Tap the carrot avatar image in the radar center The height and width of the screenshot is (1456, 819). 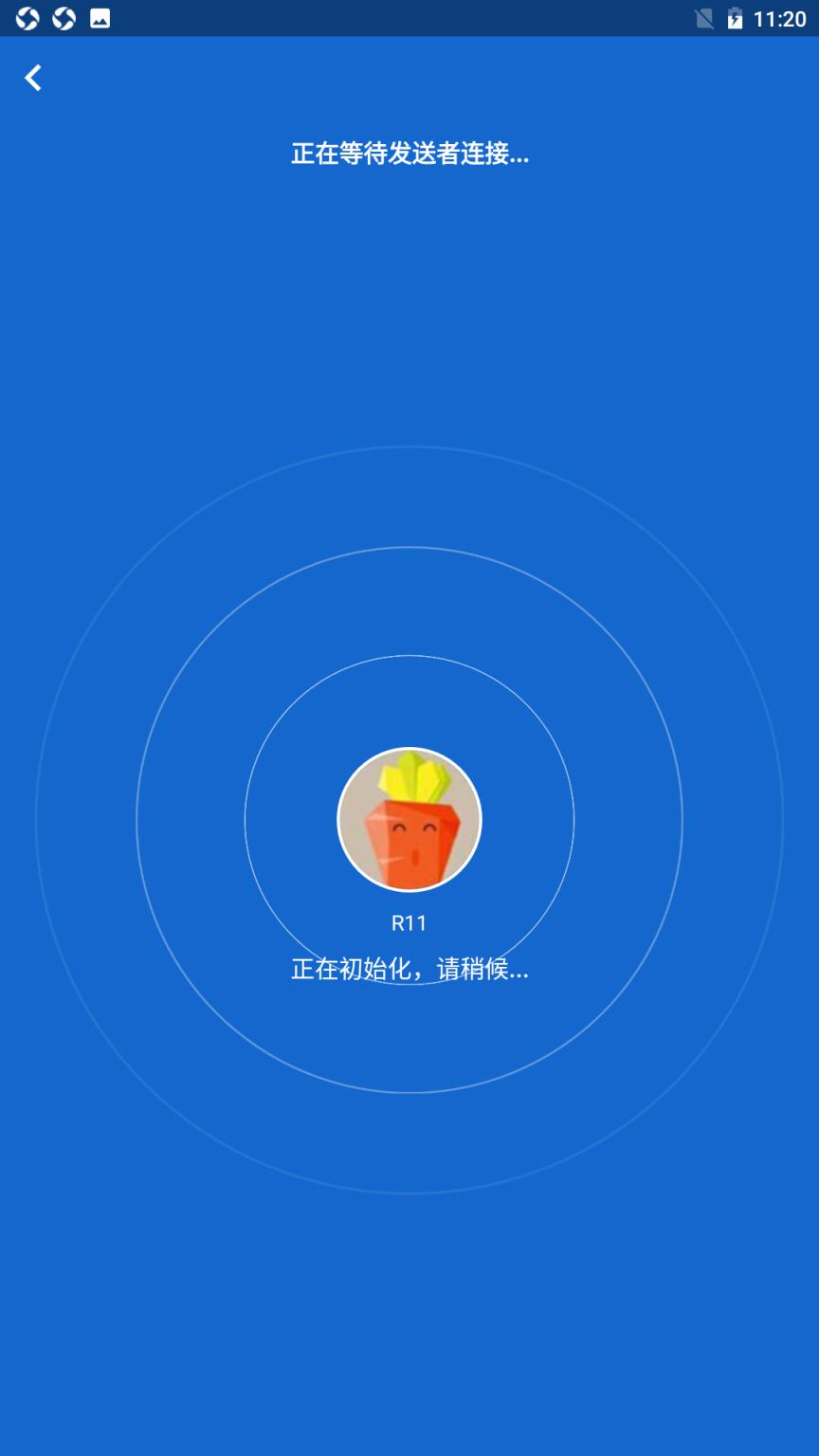coord(409,819)
